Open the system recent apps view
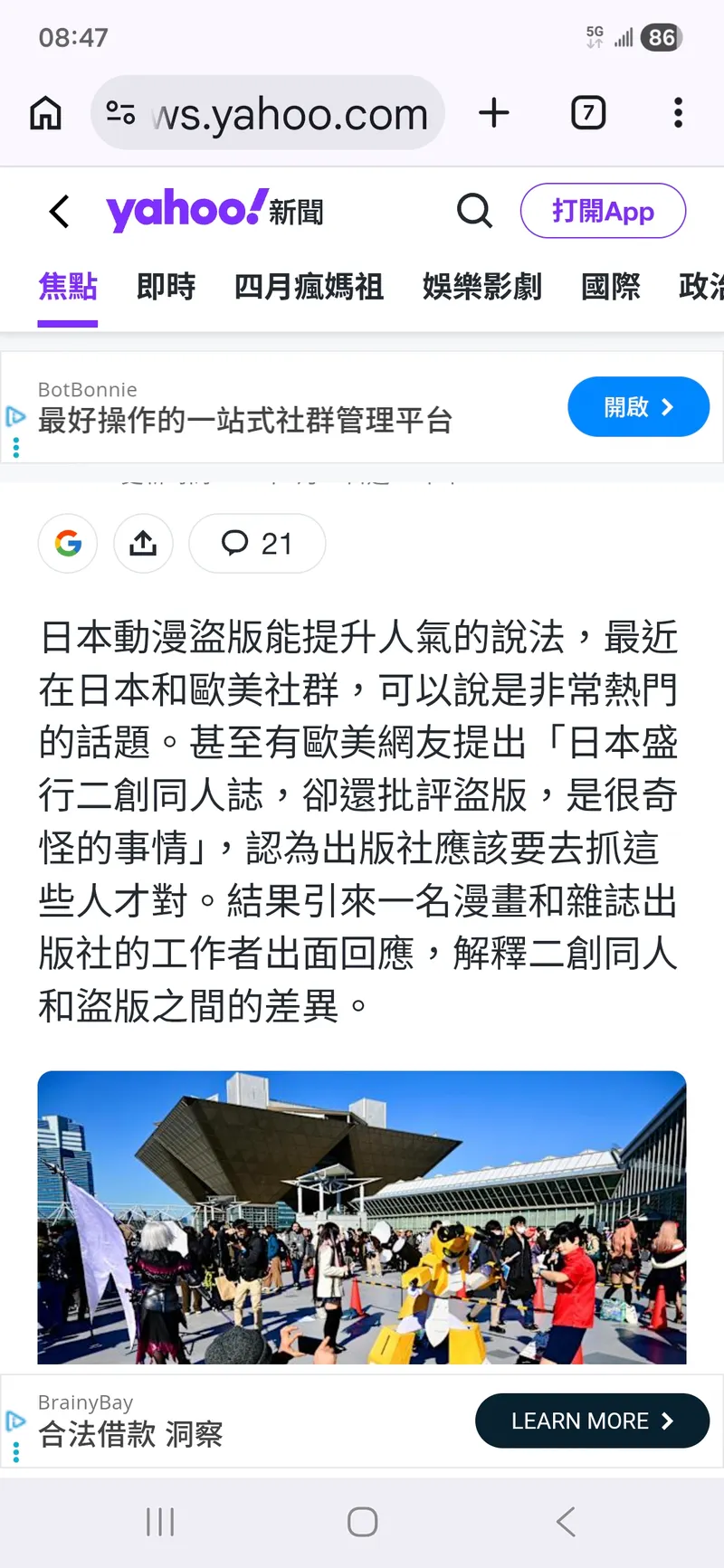Viewport: 724px width, 1568px height. coord(160,1522)
